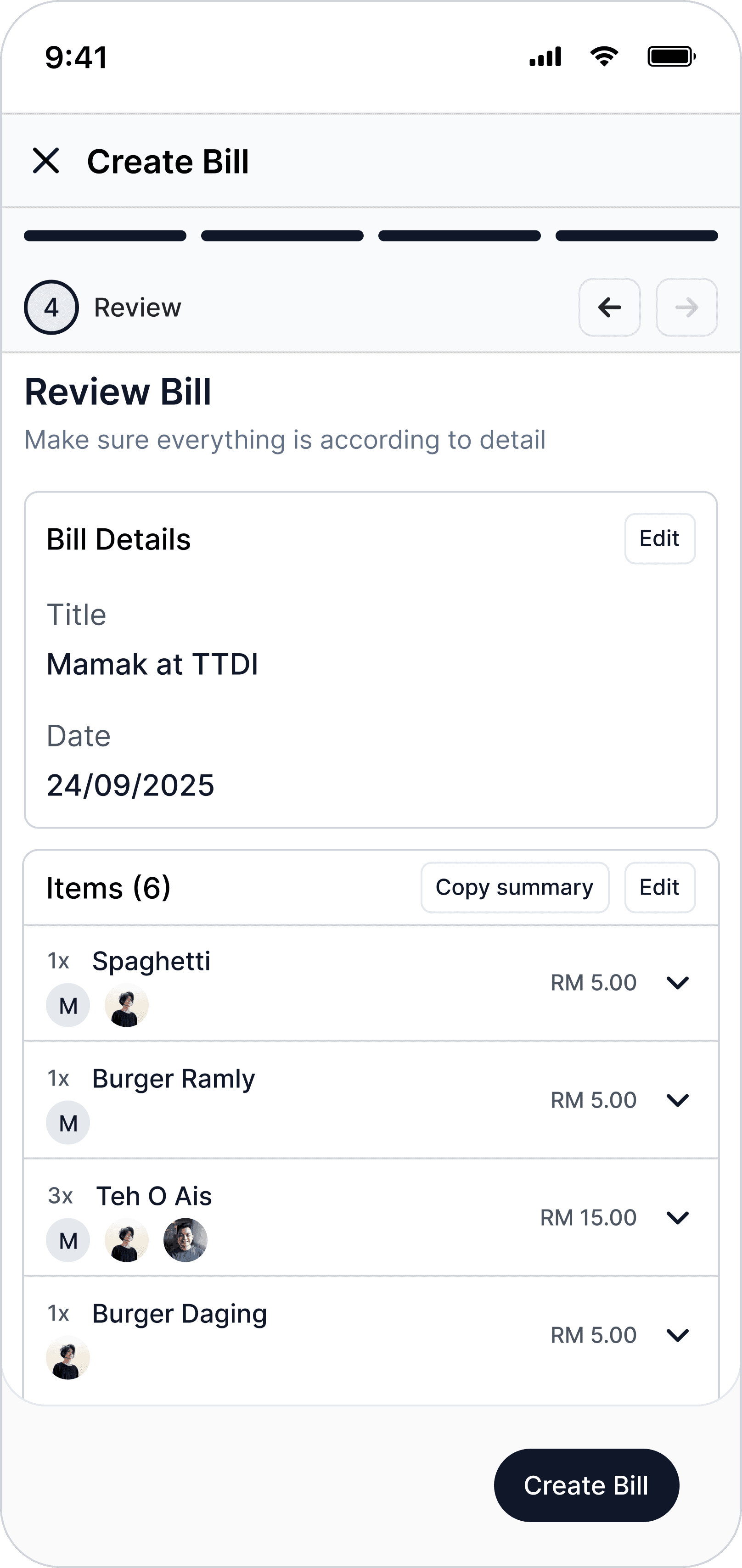The image size is (742, 1568).
Task: Edit the Items list
Action: [659, 887]
